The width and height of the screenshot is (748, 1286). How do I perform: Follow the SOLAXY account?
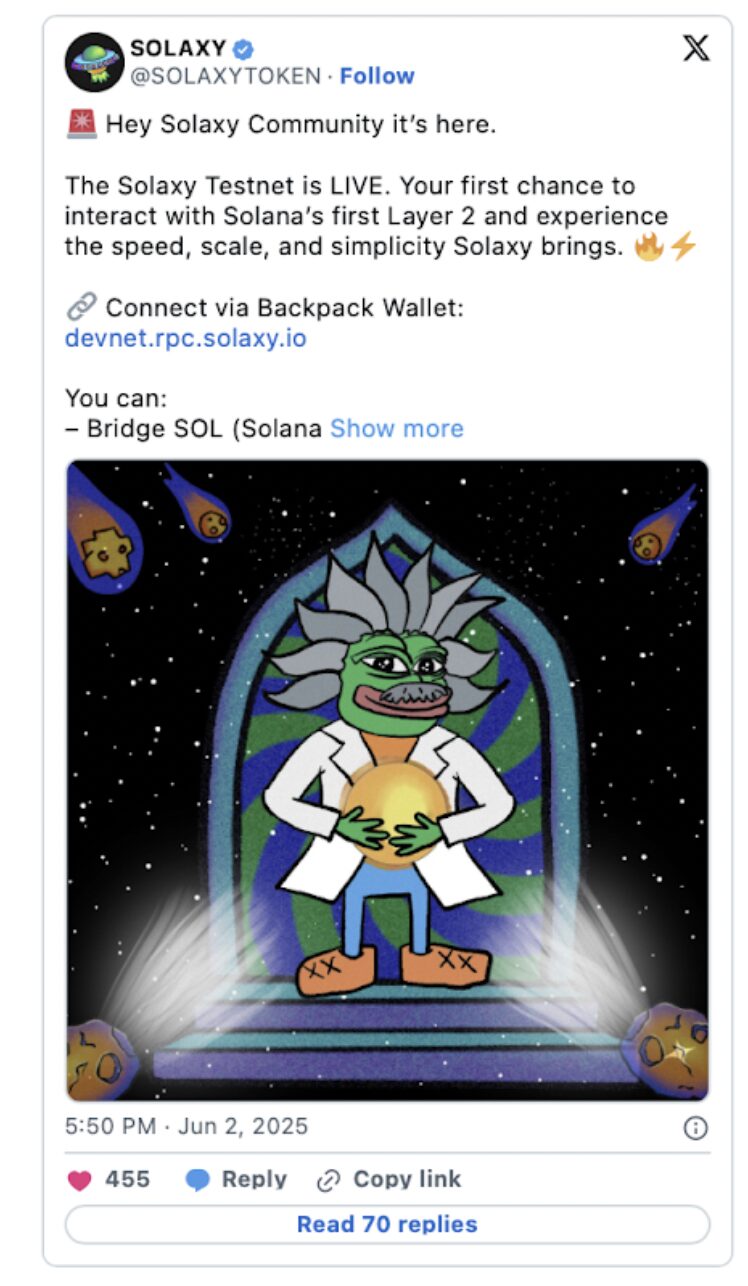click(x=377, y=76)
